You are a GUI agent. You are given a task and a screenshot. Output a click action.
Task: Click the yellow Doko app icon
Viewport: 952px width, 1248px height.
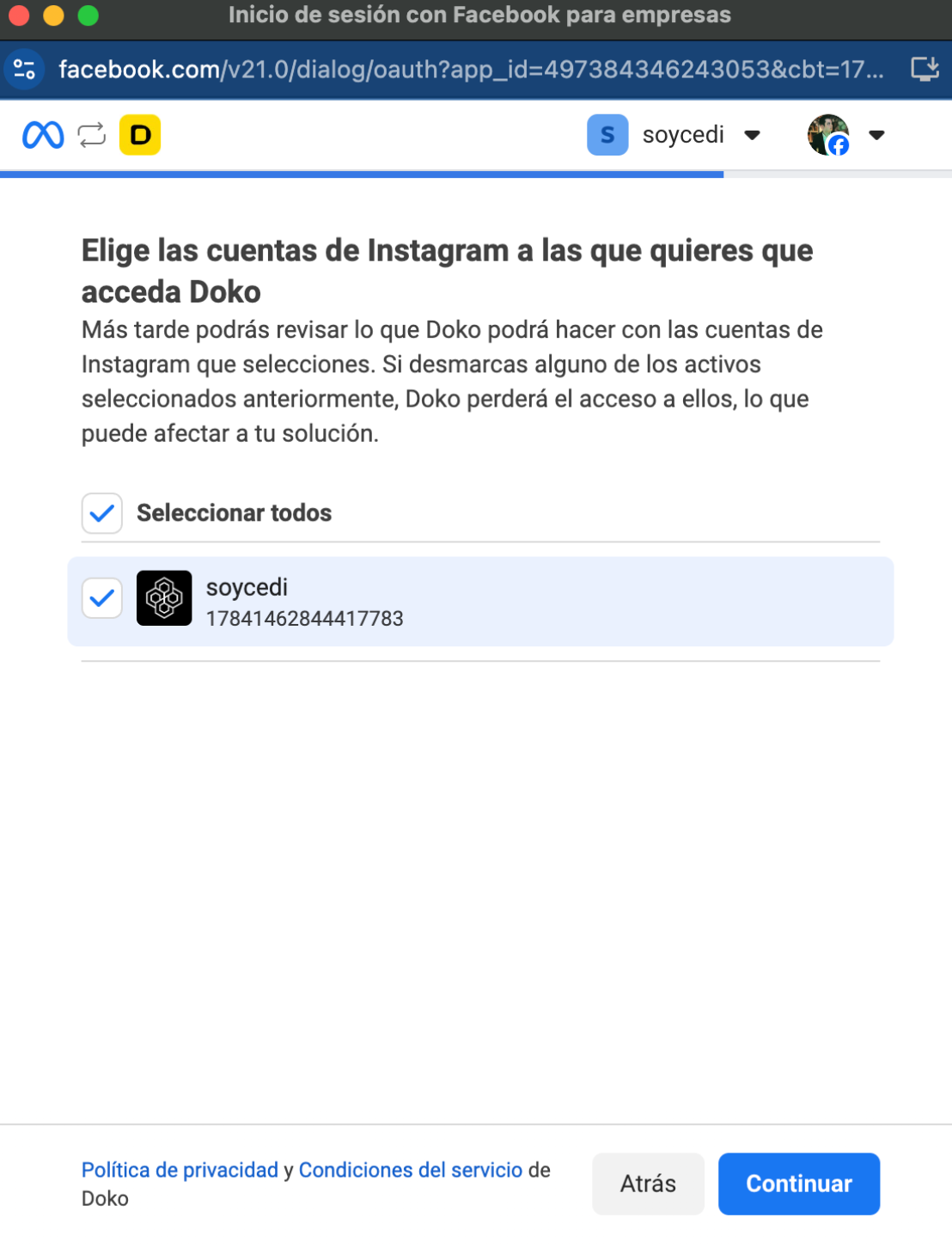point(140,134)
